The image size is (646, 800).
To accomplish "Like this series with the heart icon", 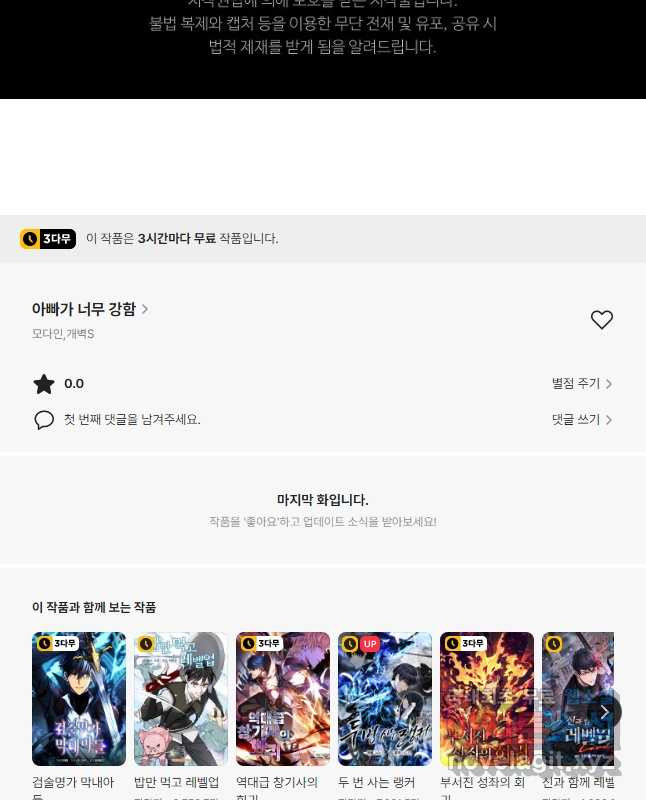I will (601, 320).
